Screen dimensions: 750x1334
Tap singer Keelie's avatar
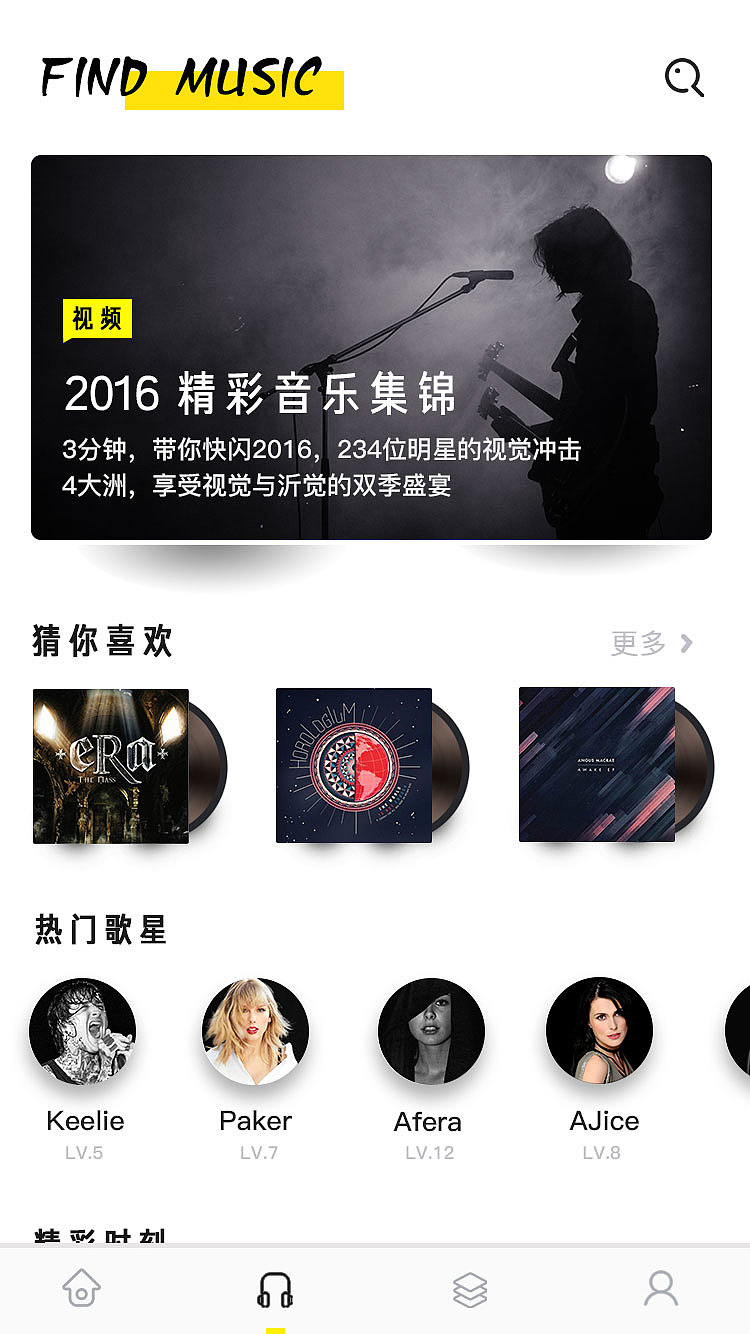[84, 1031]
